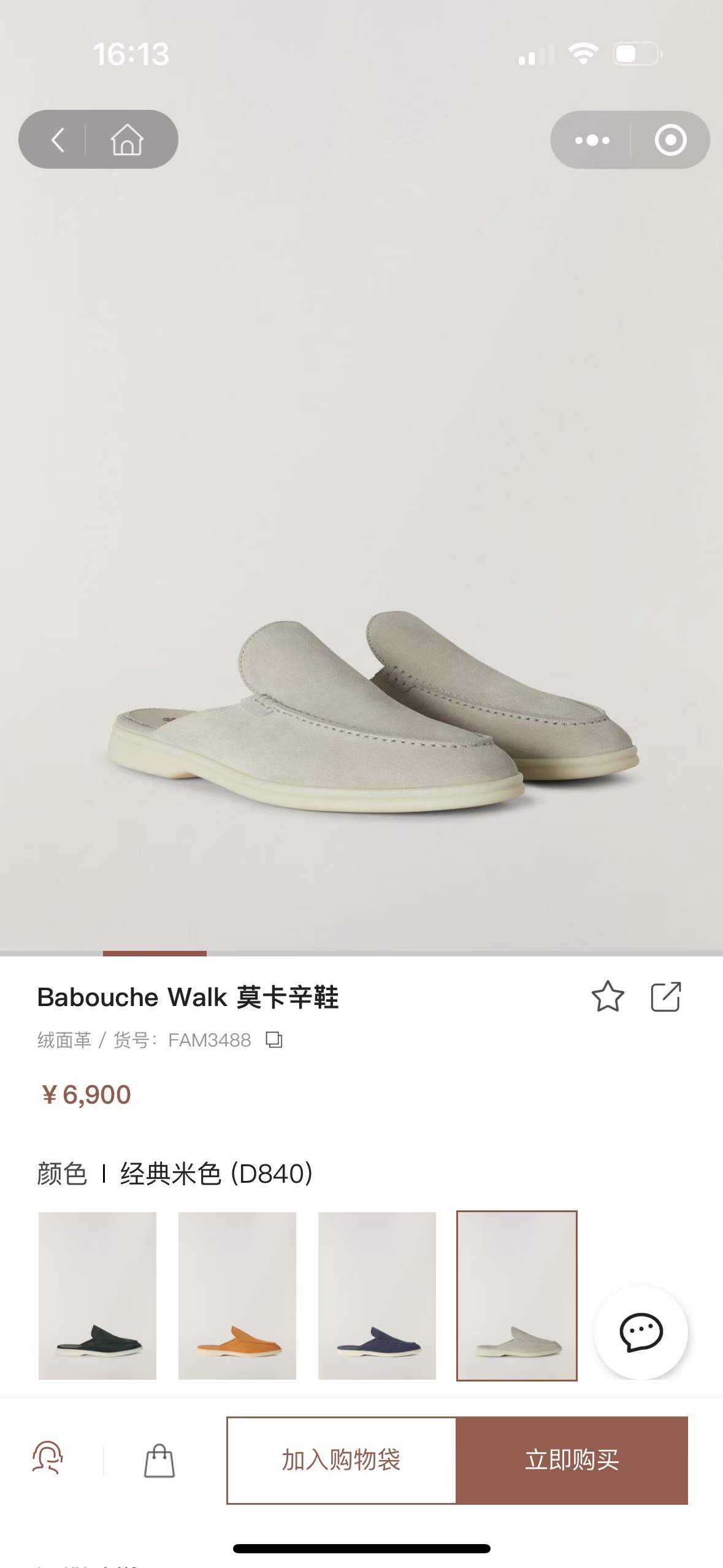This screenshot has height=1568, width=723.
Task: Open the three-dot more menu
Action: [592, 140]
